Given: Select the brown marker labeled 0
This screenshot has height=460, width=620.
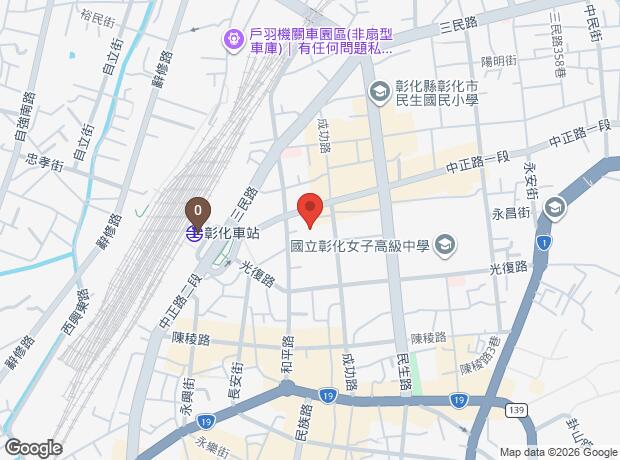Looking at the screenshot, I should (199, 210).
